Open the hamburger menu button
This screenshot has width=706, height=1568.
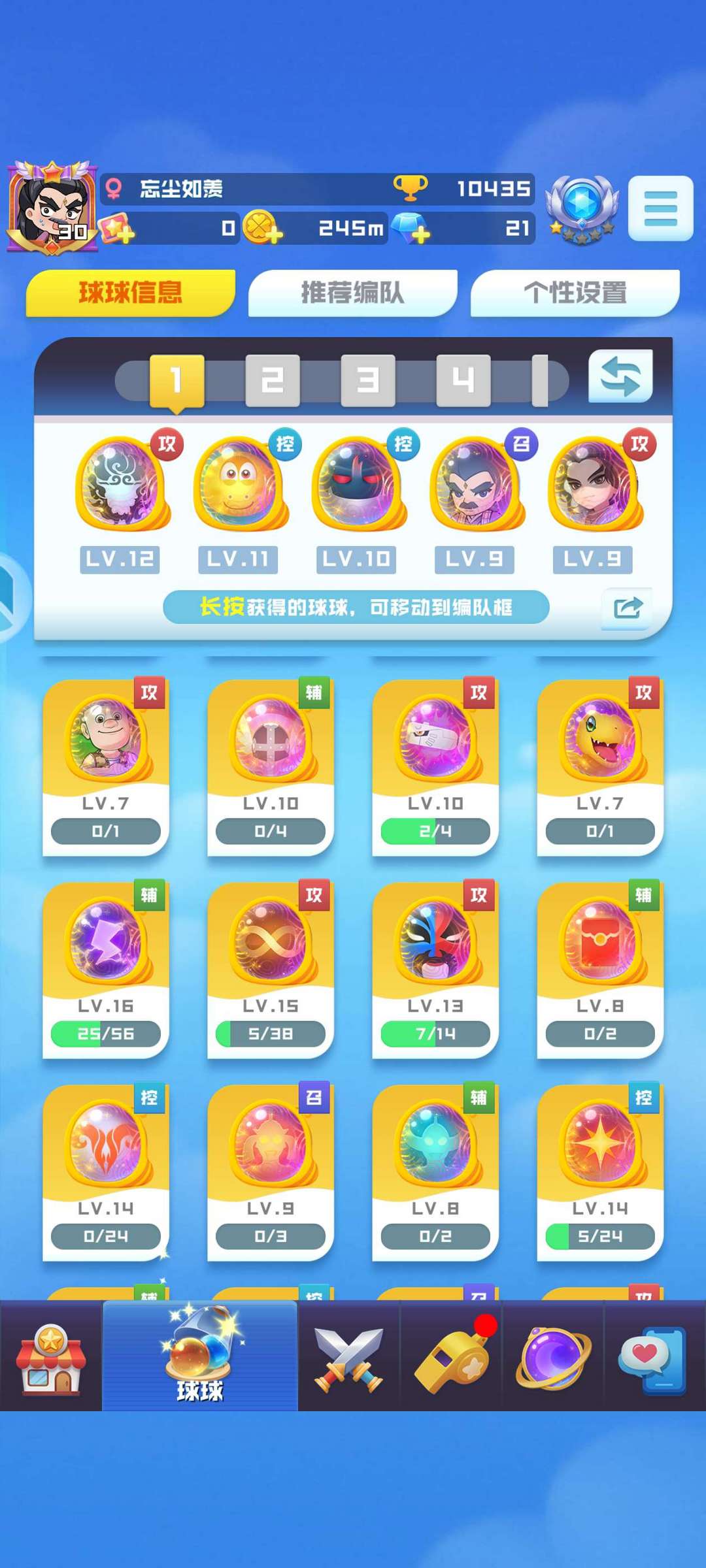660,208
